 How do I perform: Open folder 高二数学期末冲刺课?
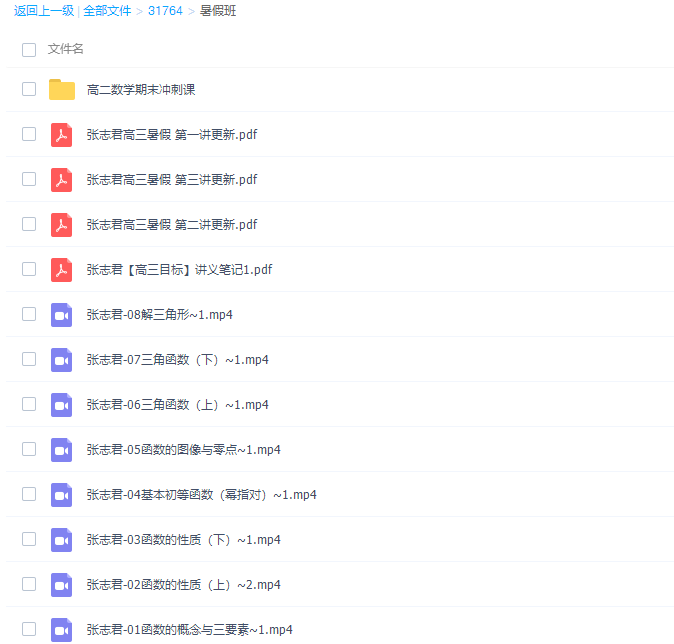point(140,90)
